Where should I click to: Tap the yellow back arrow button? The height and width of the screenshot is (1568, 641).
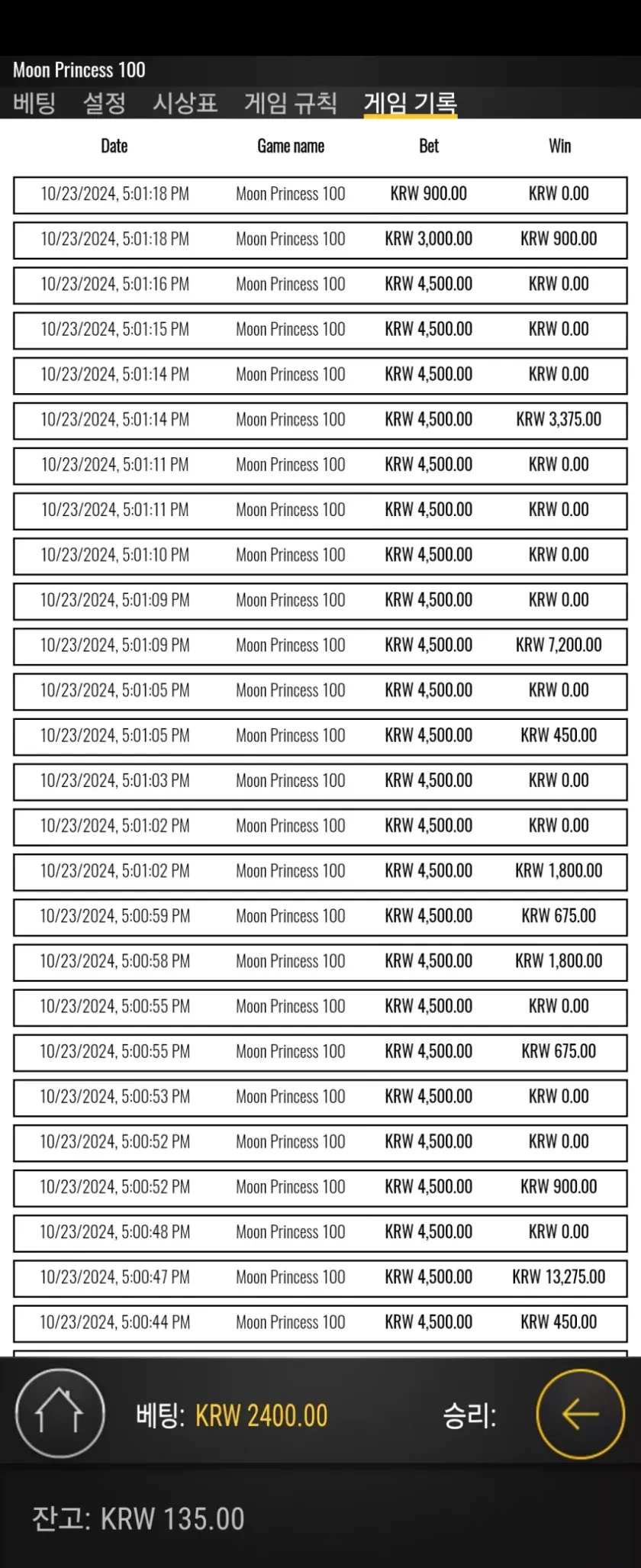pyautogui.click(x=581, y=1414)
